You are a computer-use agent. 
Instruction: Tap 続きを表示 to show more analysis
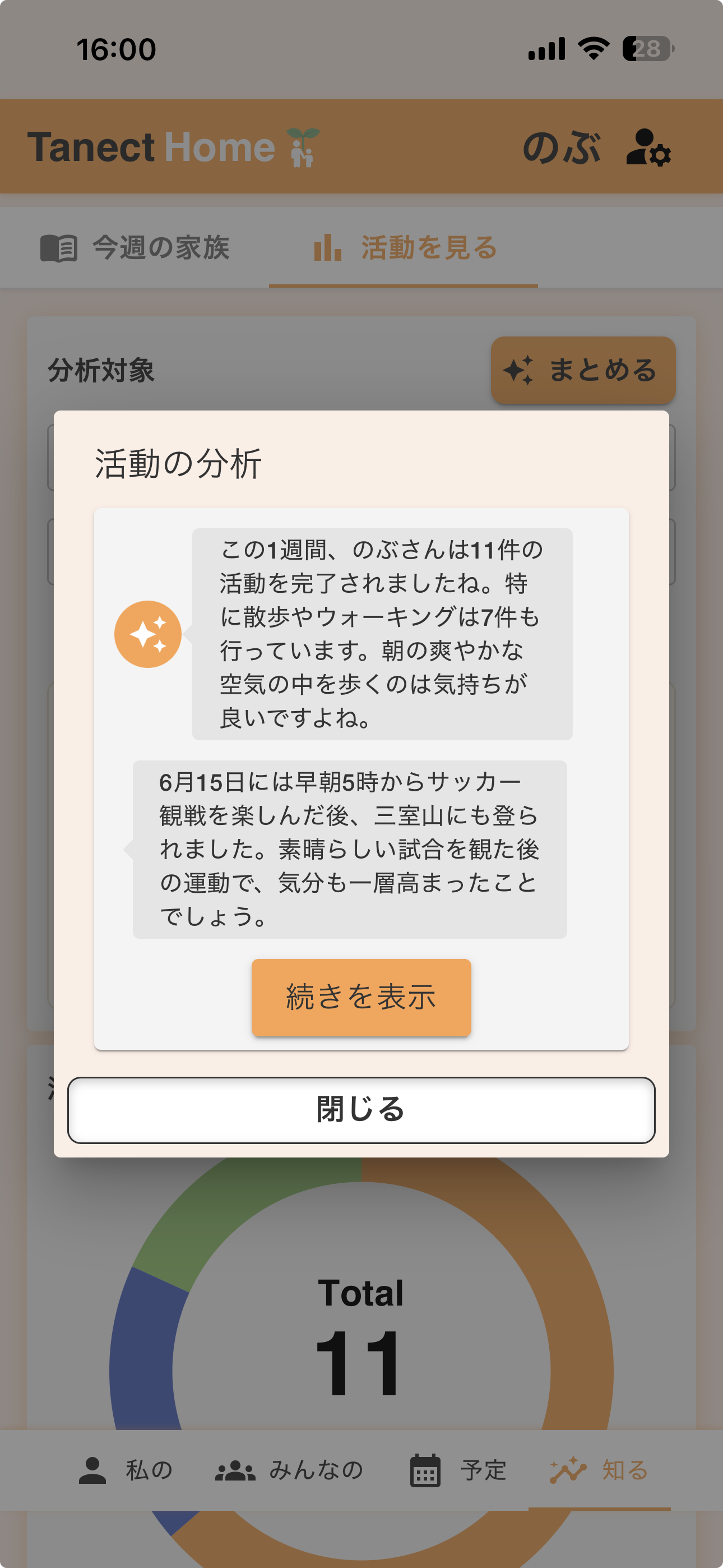coord(361,997)
